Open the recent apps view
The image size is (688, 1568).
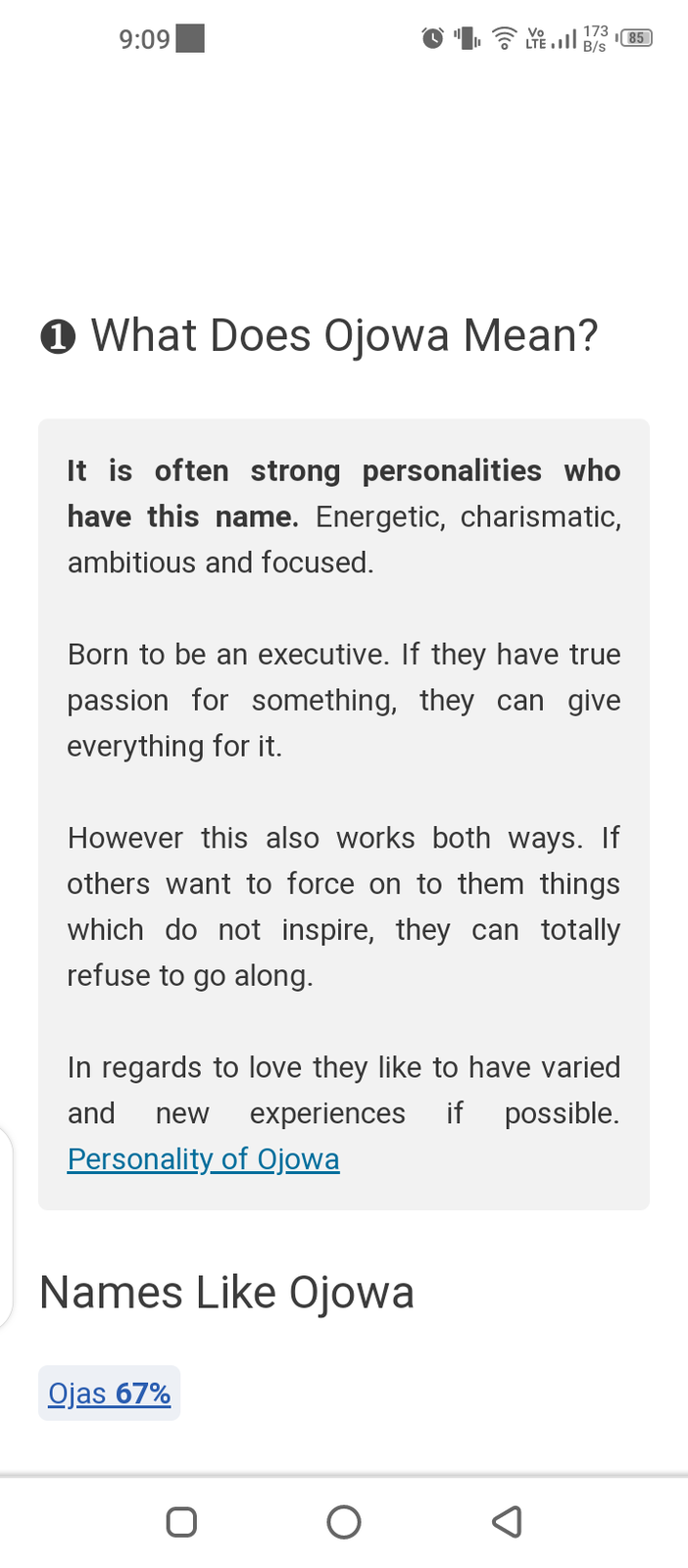181,1522
